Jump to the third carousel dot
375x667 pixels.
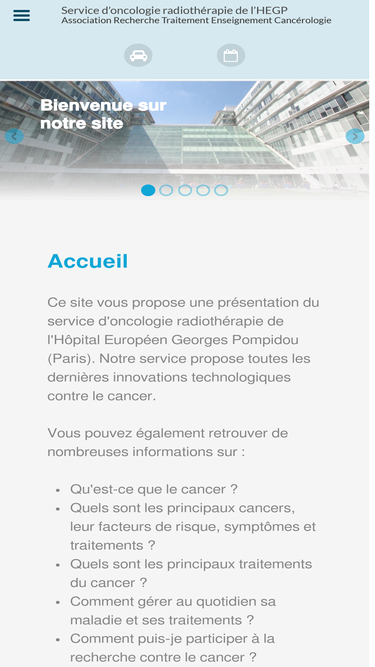[185, 190]
